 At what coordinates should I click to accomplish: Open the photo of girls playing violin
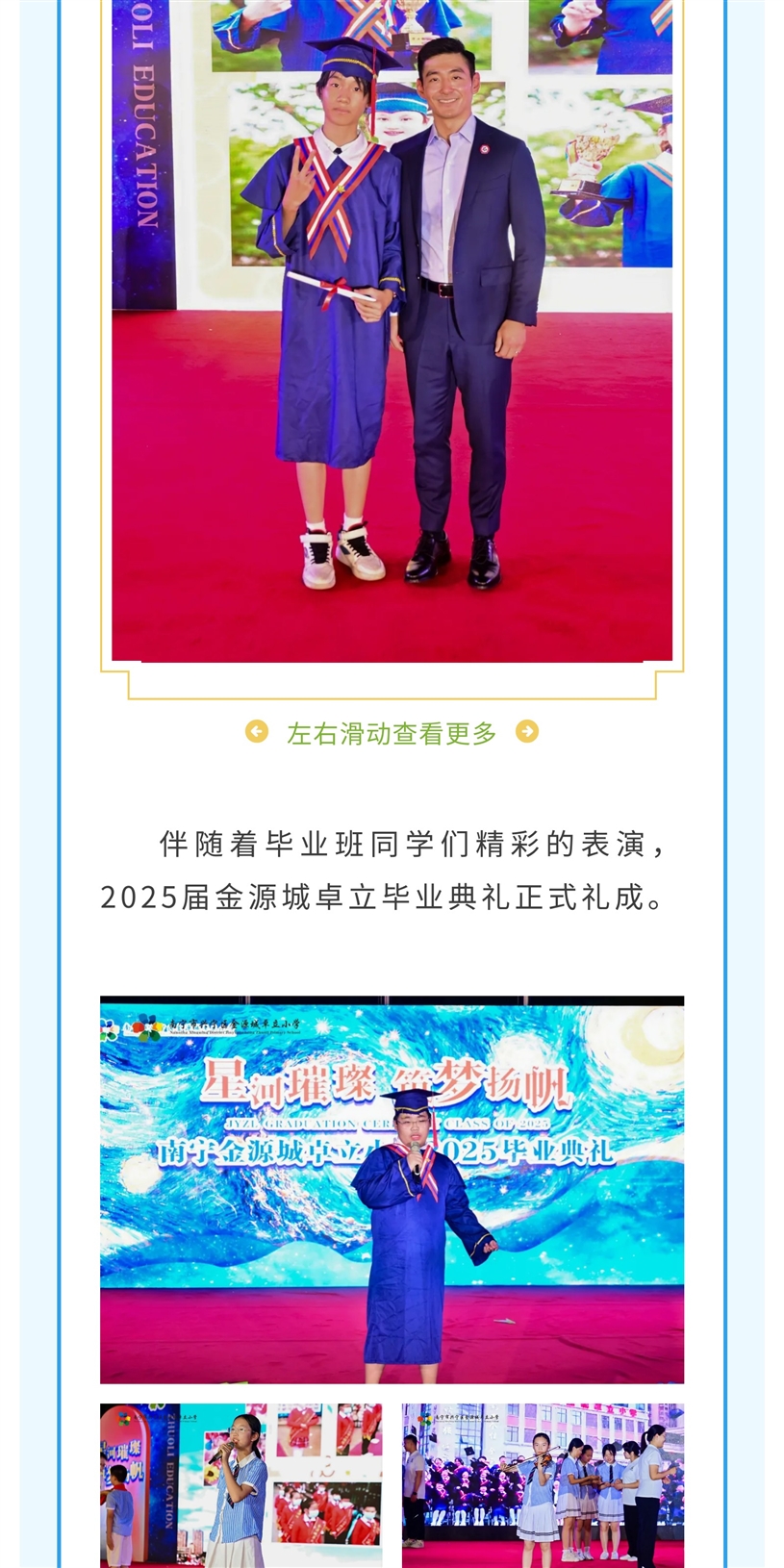click(543, 1484)
